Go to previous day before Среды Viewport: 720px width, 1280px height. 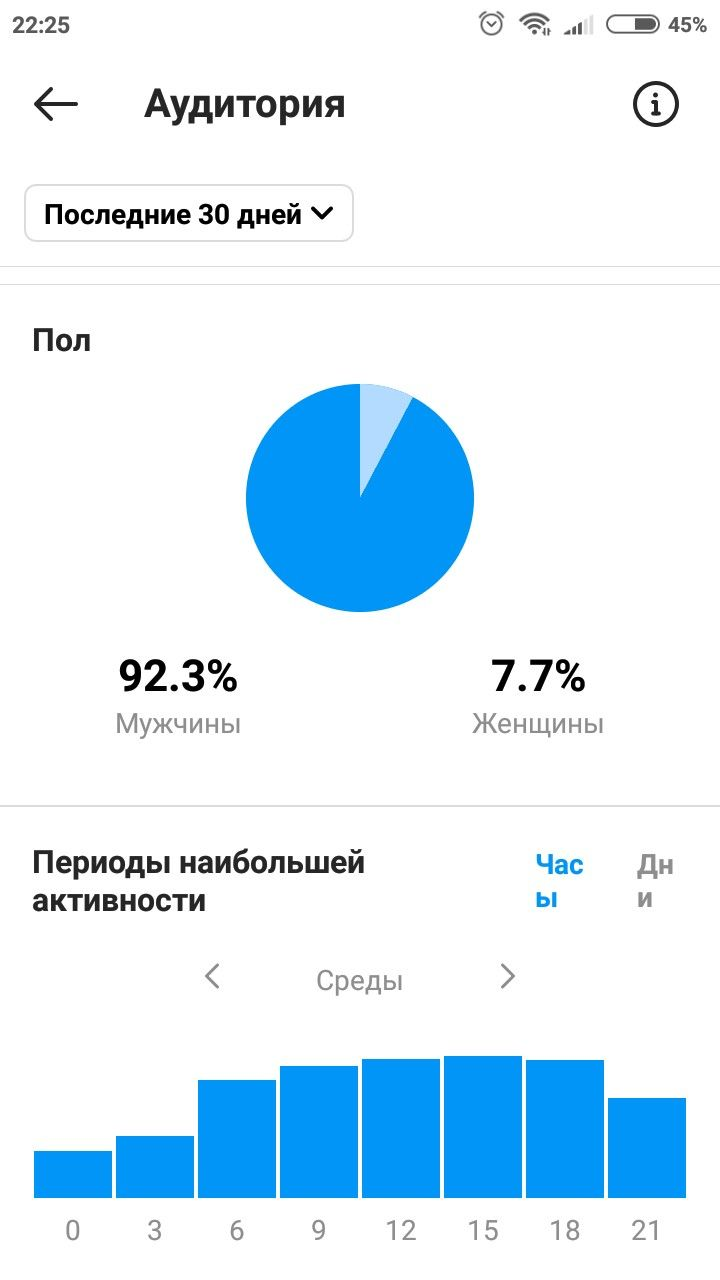(x=212, y=976)
